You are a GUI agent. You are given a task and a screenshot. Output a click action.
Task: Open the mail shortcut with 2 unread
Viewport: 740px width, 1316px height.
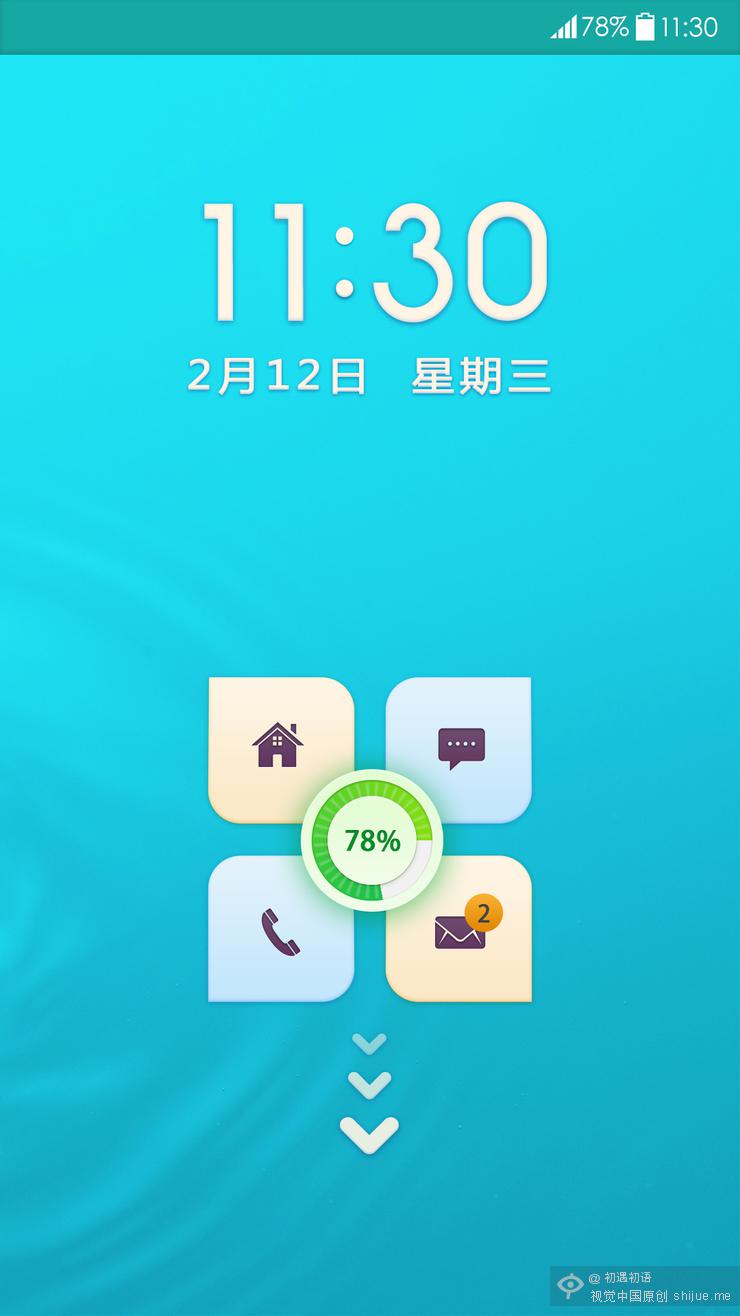tap(462, 931)
